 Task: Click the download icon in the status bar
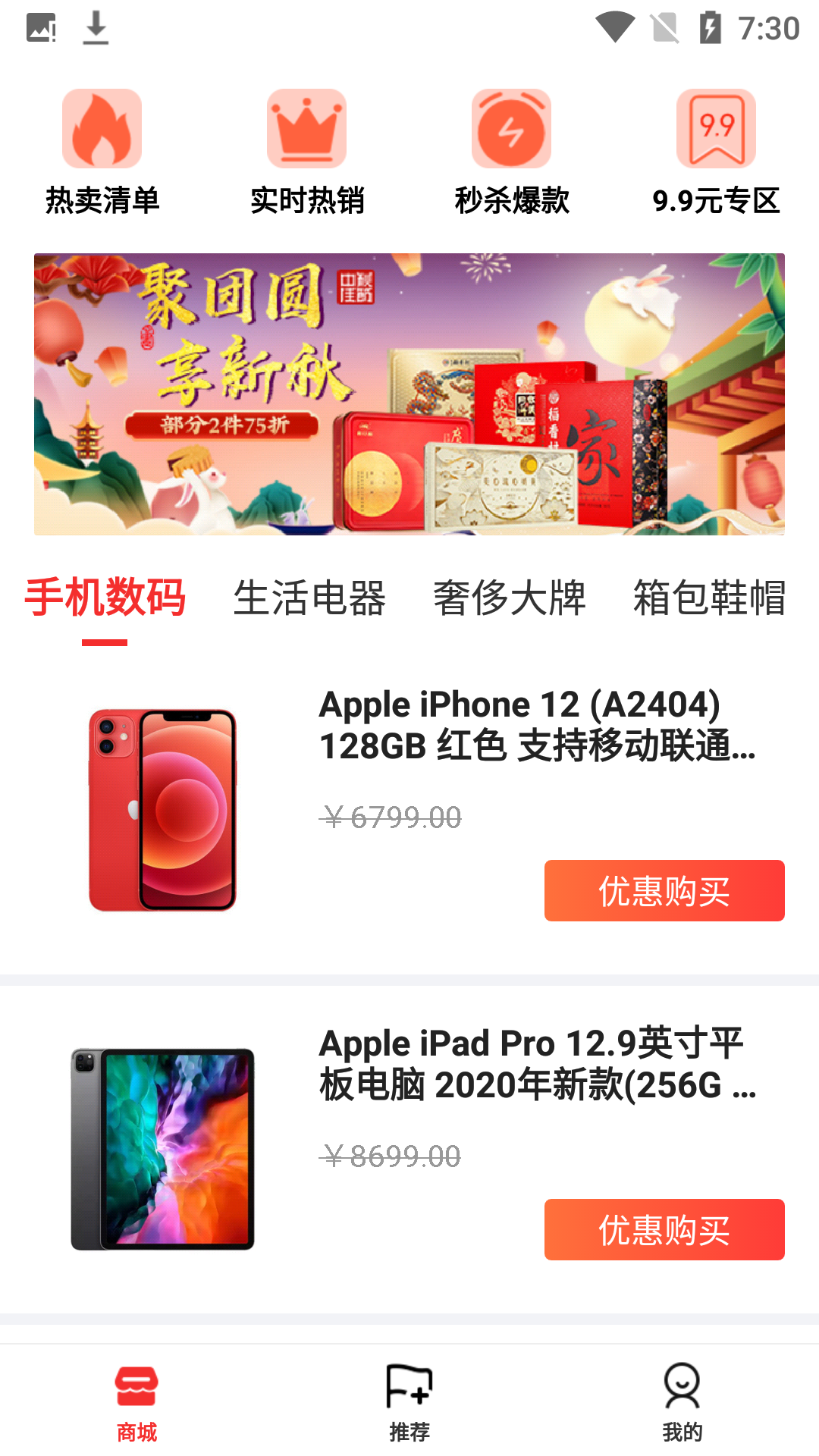(x=96, y=25)
